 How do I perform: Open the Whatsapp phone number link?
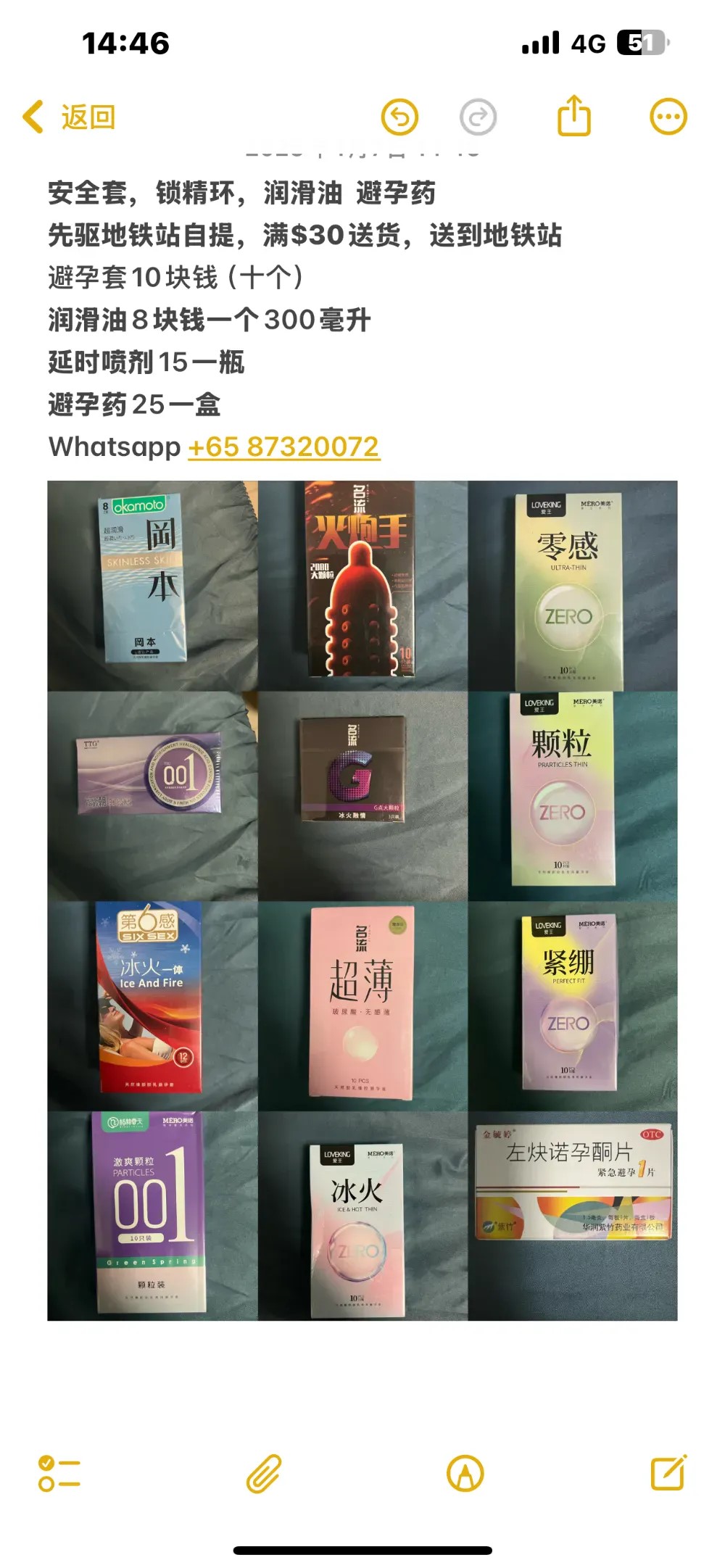point(283,447)
